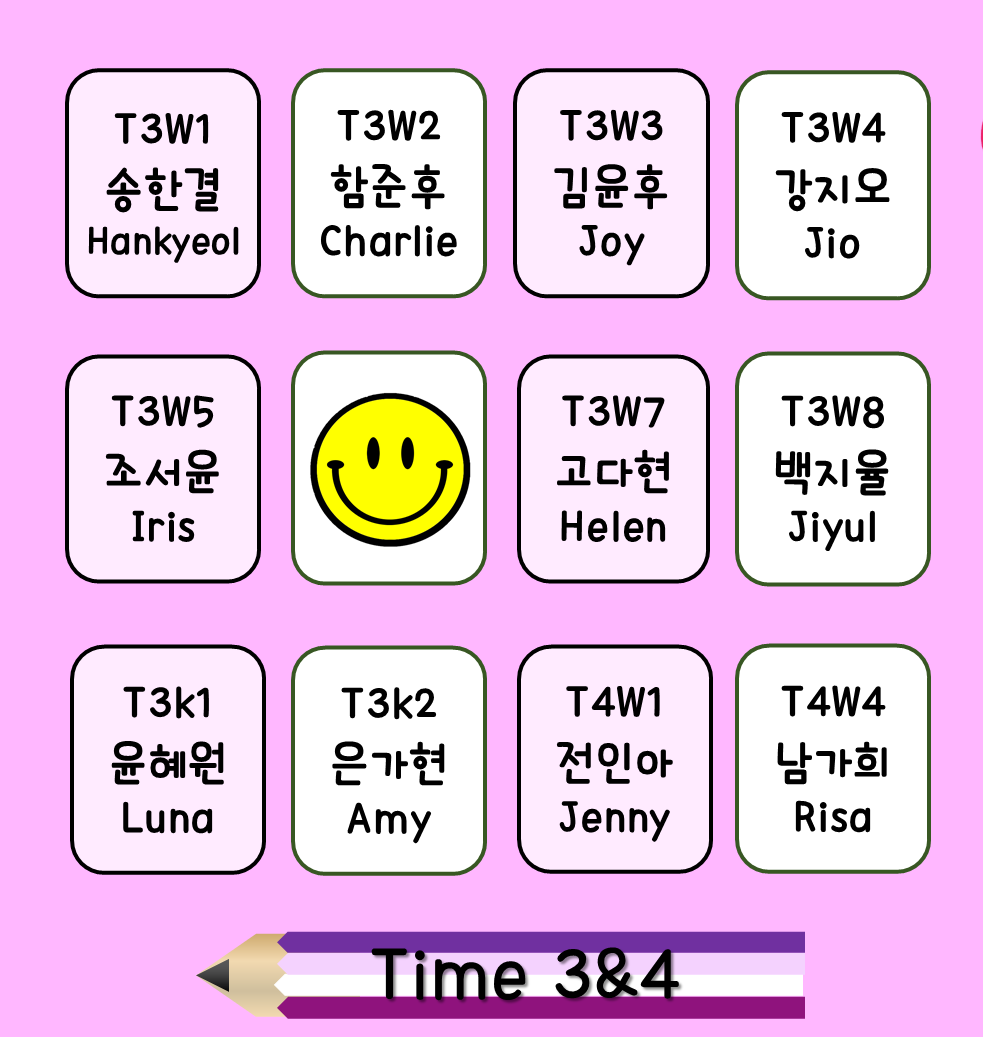Select the T3W2 Charlie card
The image size is (983, 1037).
pyautogui.click(x=389, y=184)
